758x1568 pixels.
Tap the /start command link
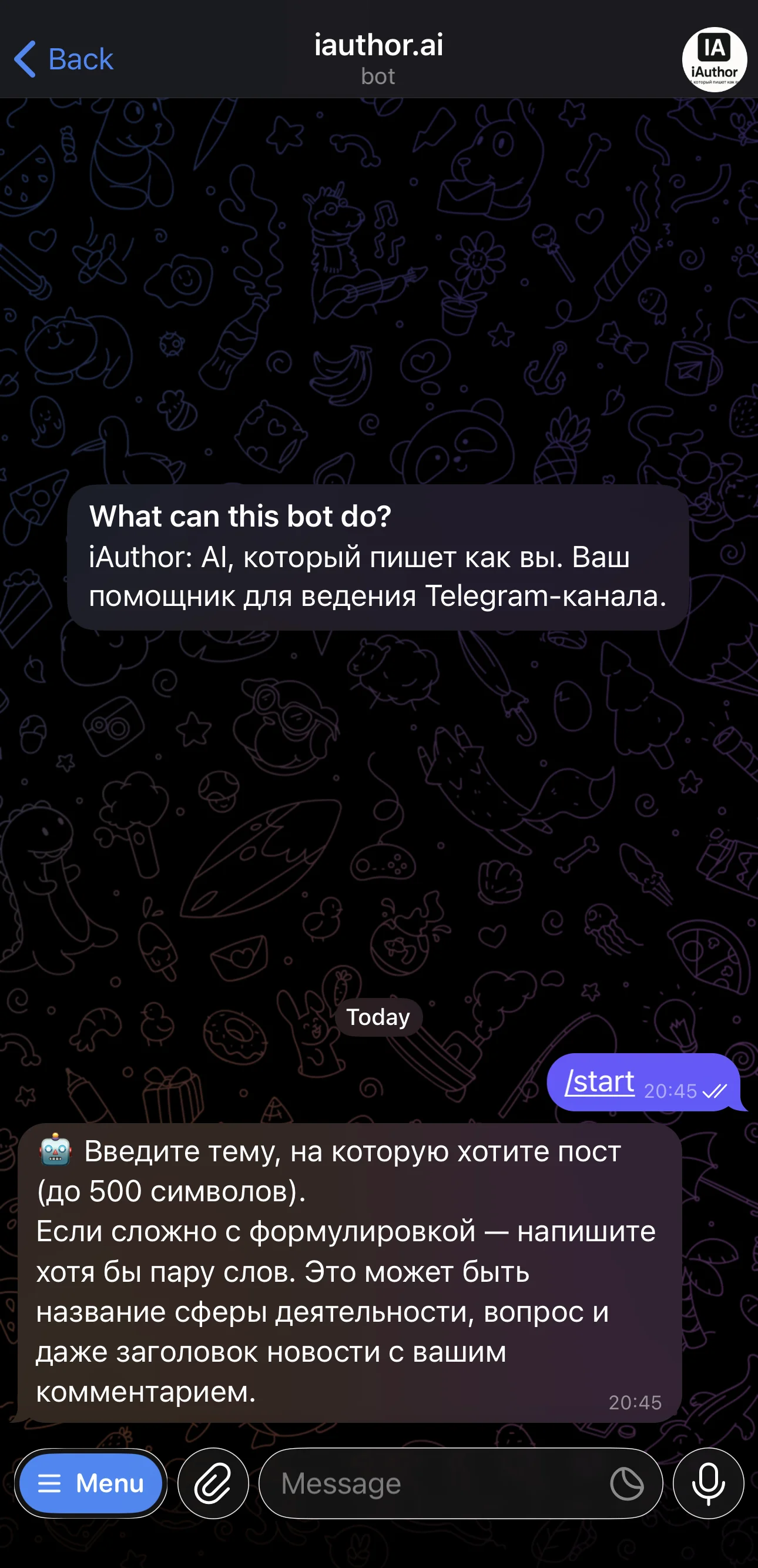[x=600, y=1081]
